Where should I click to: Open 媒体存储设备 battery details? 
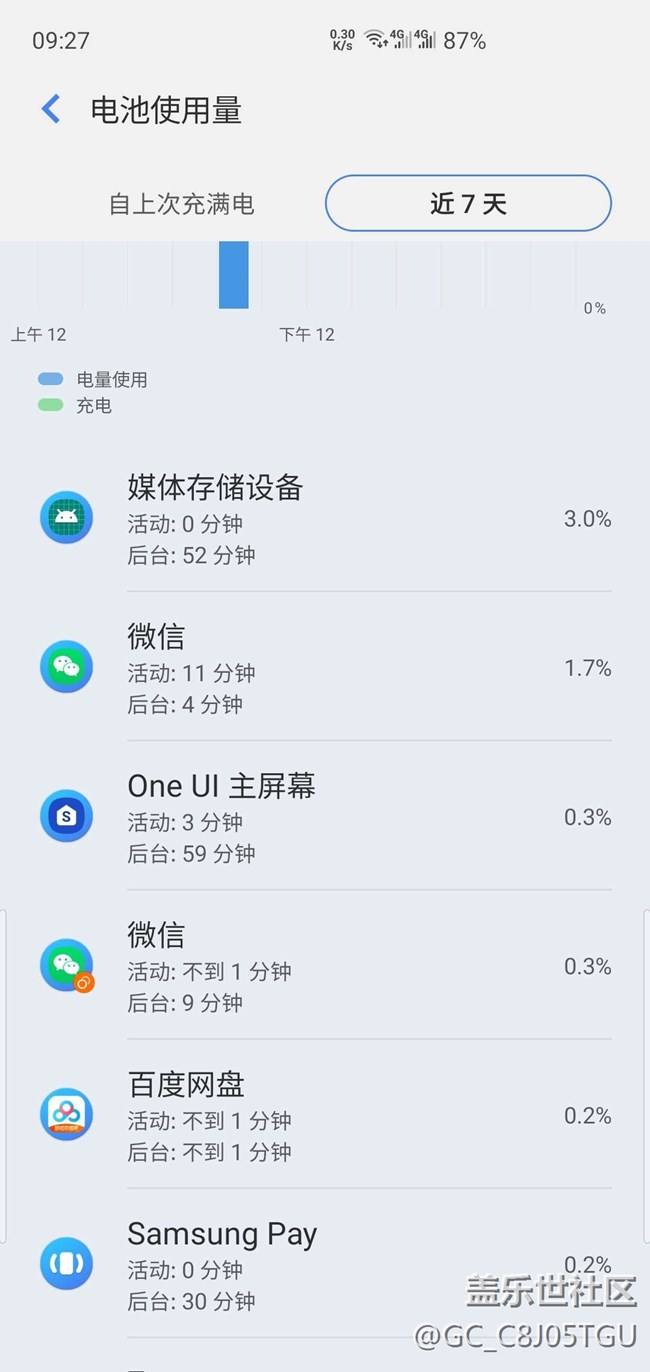325,518
